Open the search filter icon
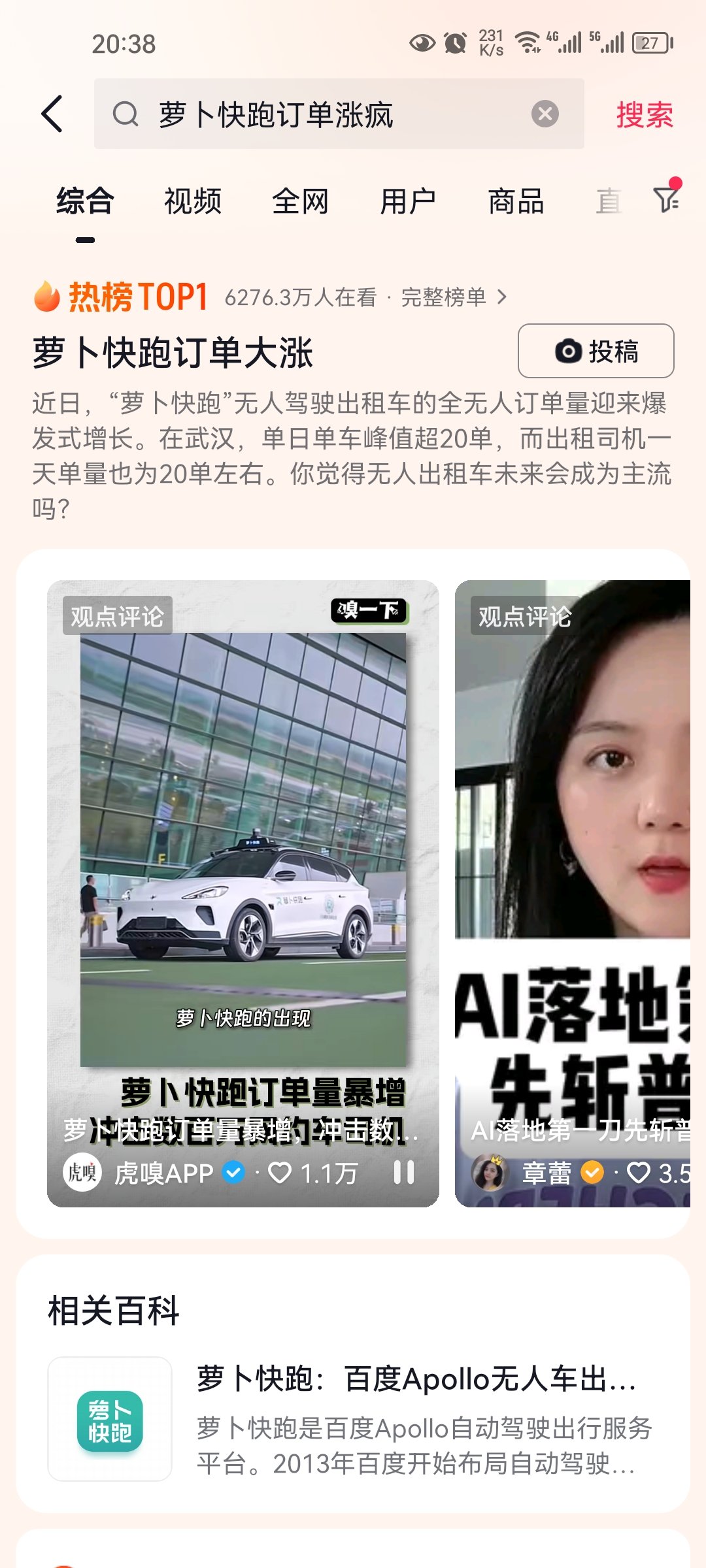The width and height of the screenshot is (706, 1568). pyautogui.click(x=667, y=199)
